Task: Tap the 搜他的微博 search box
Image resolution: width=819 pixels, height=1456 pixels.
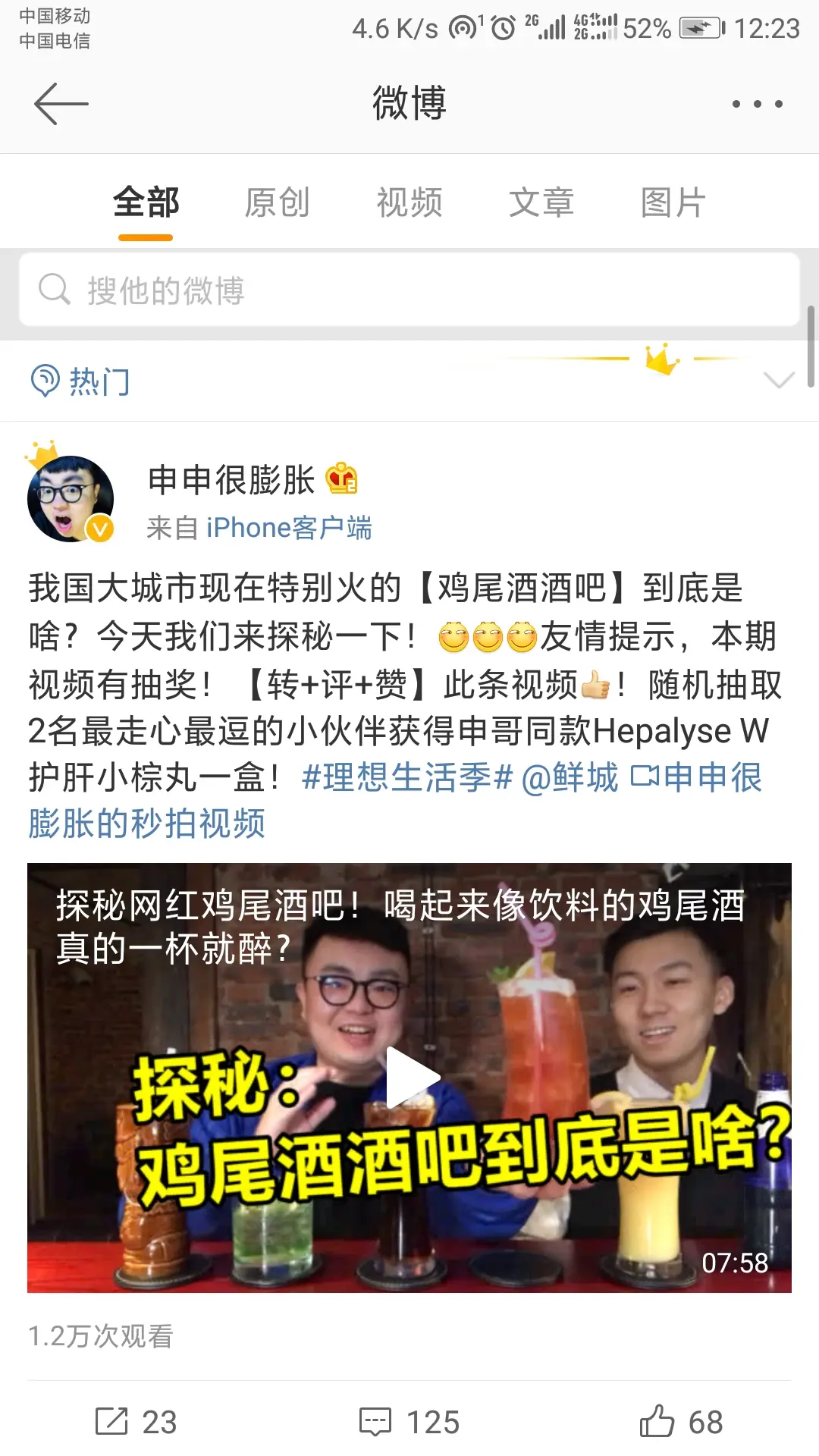Action: [x=409, y=290]
